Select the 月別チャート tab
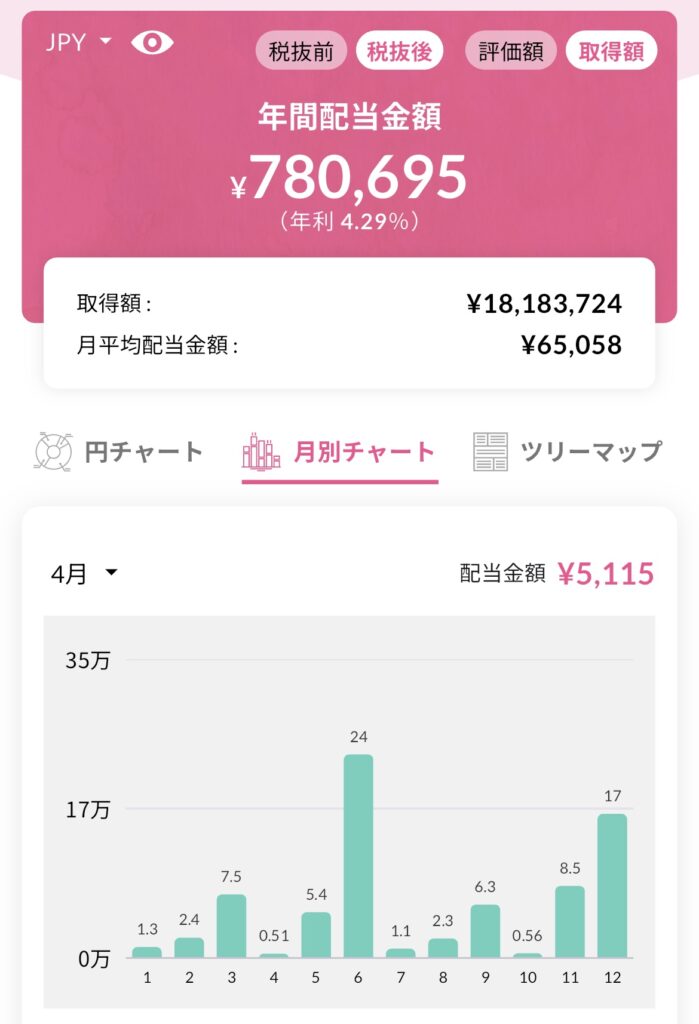This screenshot has width=699, height=1024. coord(339,452)
